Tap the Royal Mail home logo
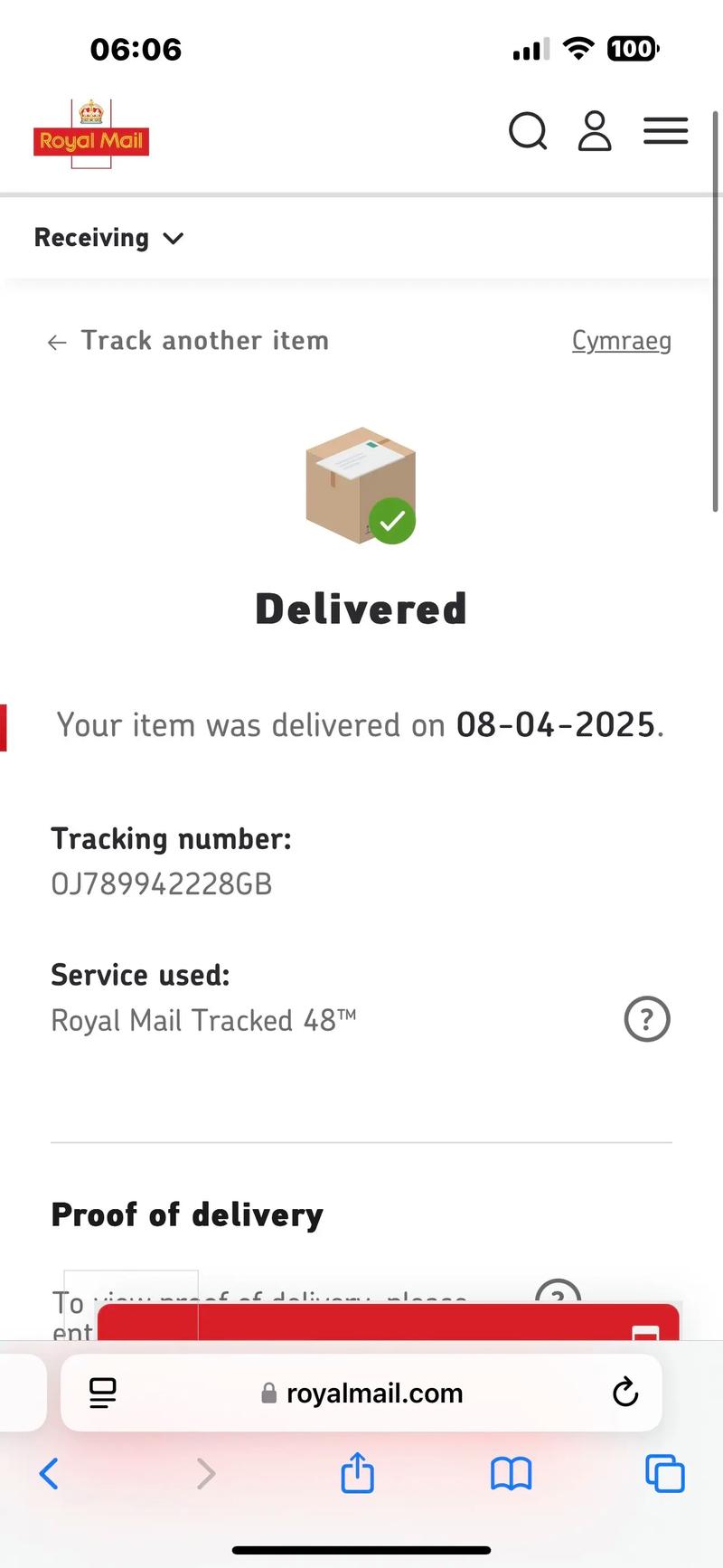The width and height of the screenshot is (723, 1568). (x=91, y=135)
